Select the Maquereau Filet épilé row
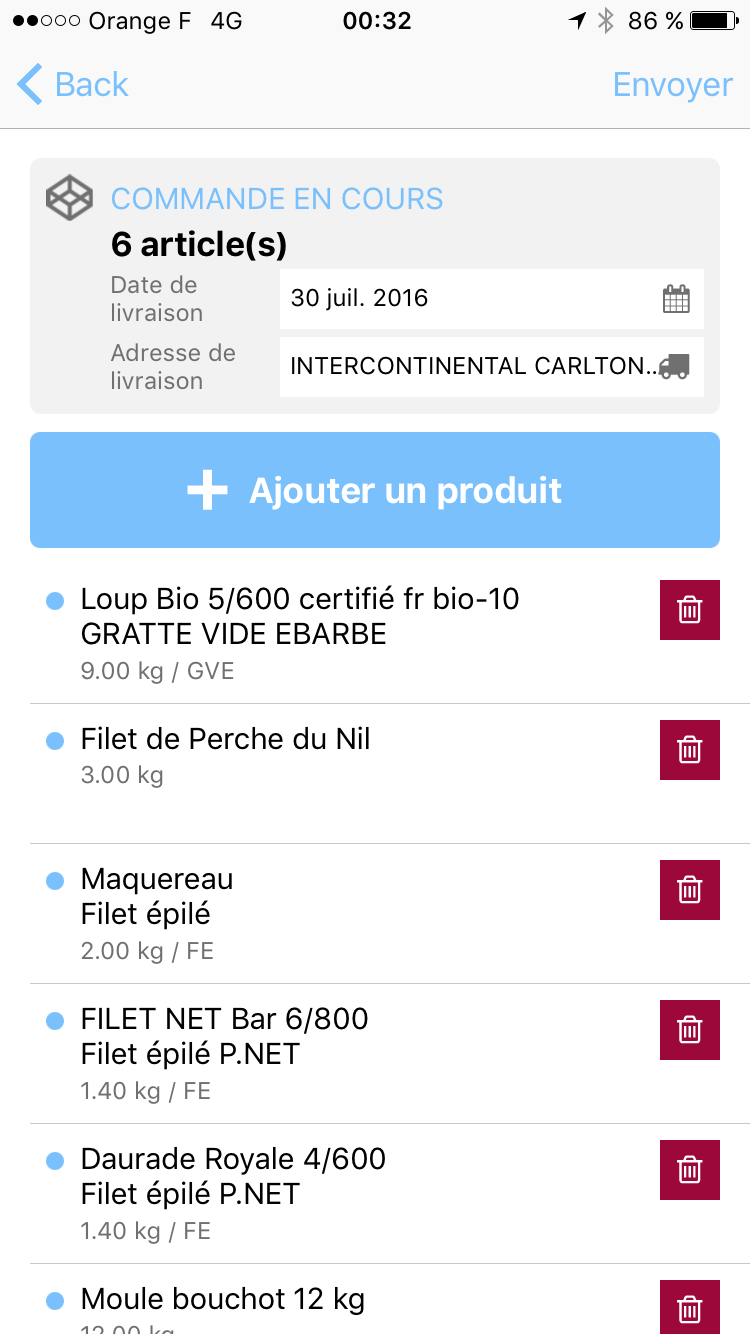This screenshot has width=750, height=1334. click(340, 914)
